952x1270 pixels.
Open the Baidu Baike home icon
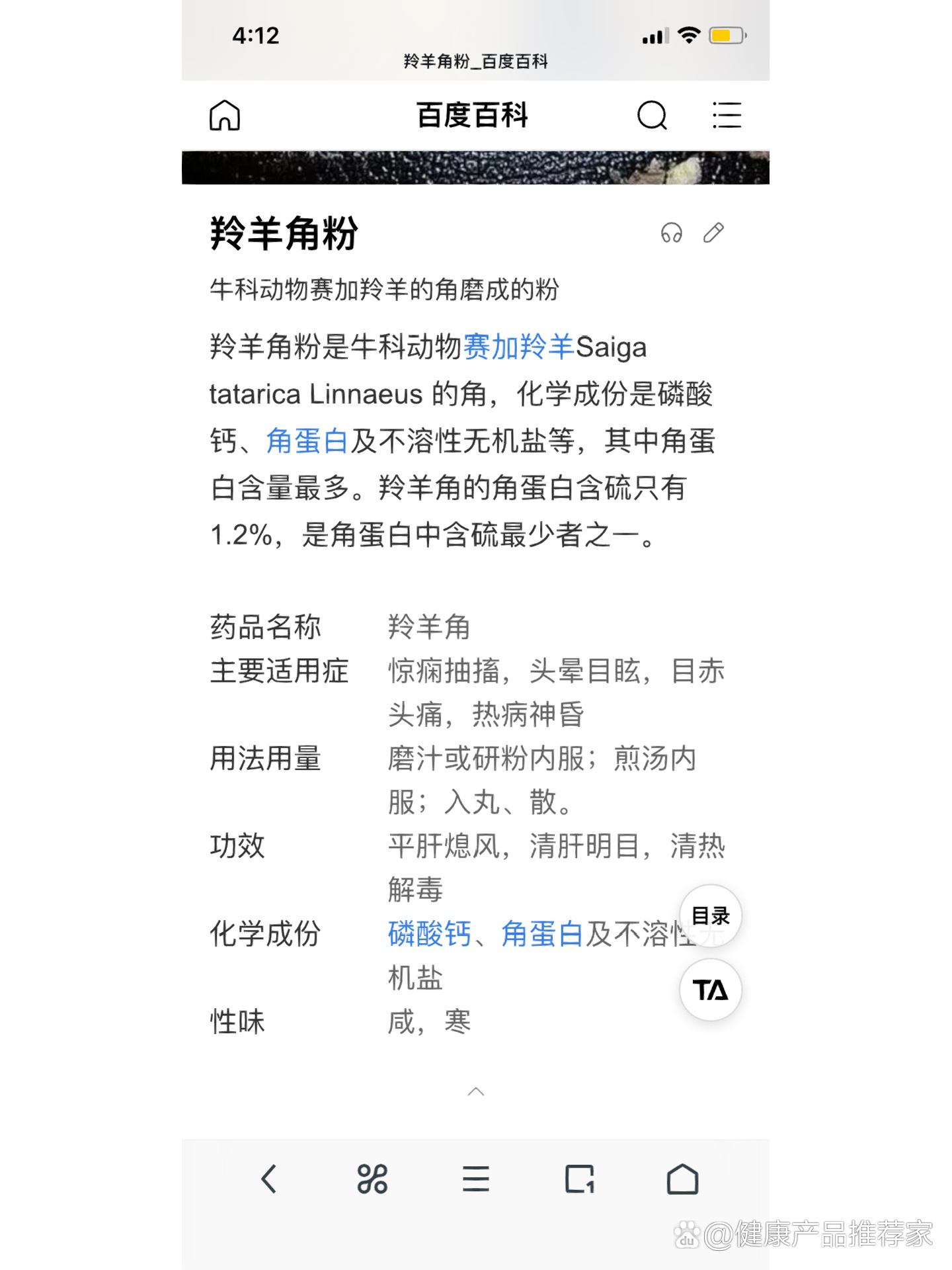(224, 116)
